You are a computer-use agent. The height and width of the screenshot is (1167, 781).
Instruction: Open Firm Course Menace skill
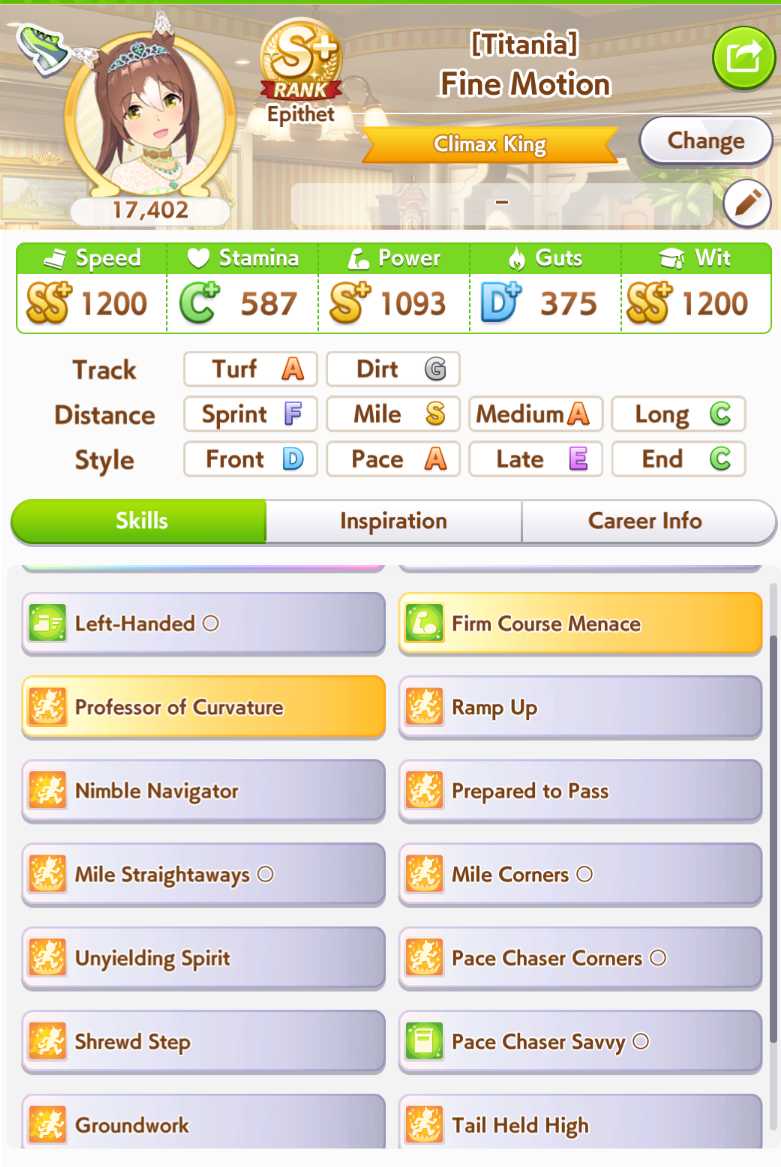pyautogui.click(x=580, y=624)
